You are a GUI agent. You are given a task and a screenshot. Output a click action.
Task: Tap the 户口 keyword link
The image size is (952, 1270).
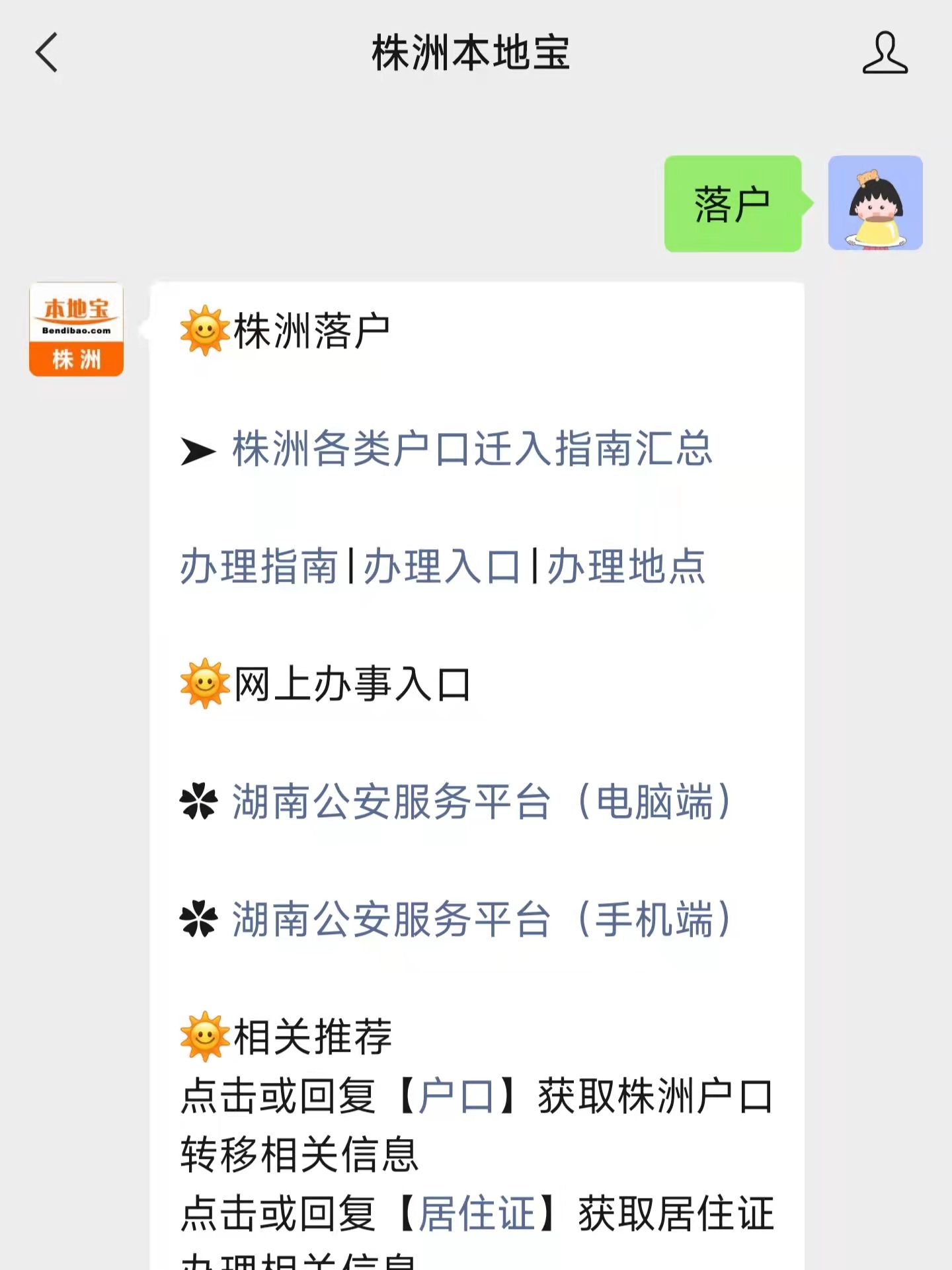click(456, 1096)
